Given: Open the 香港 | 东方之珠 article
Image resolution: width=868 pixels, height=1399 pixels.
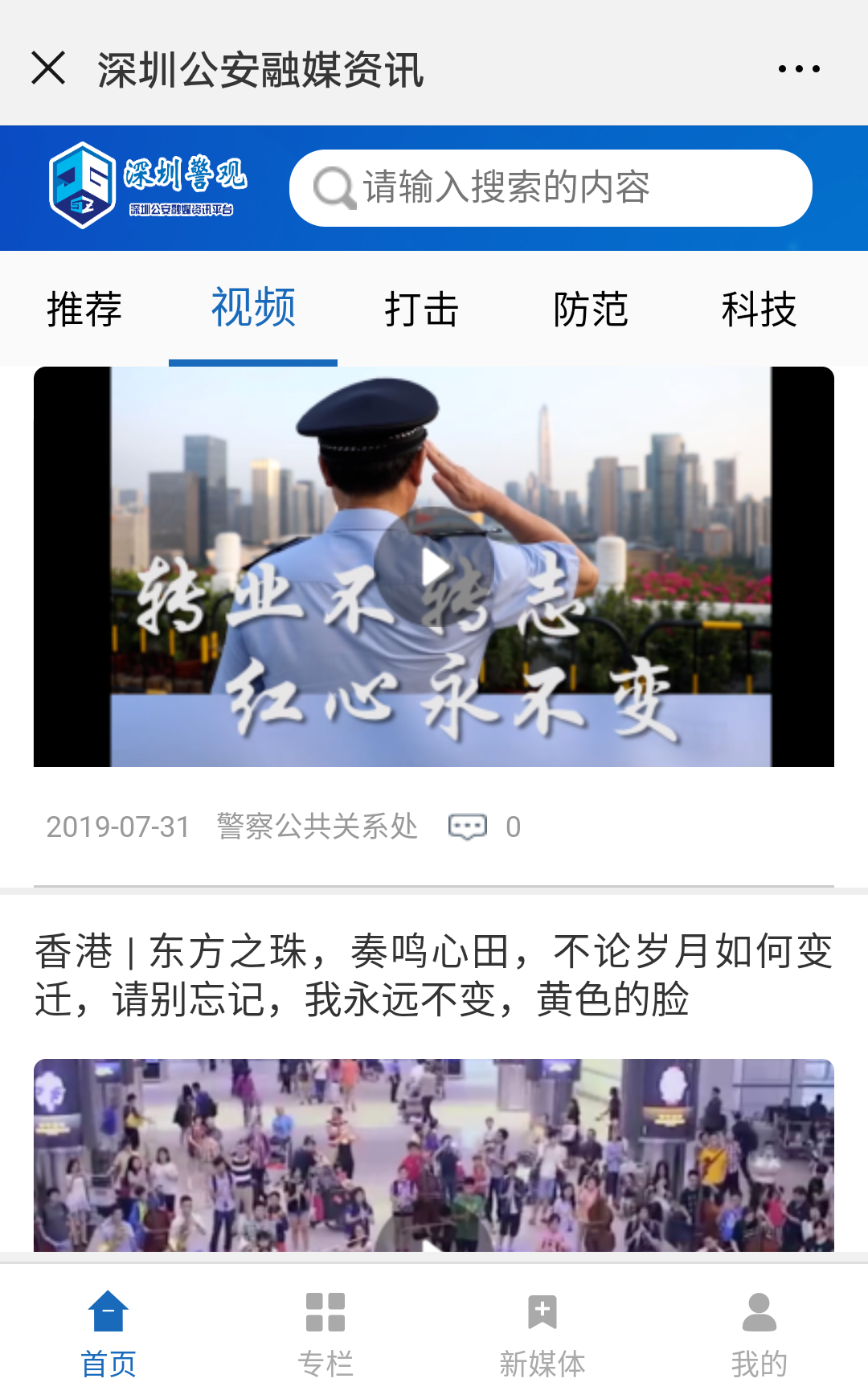Looking at the screenshot, I should (x=434, y=975).
